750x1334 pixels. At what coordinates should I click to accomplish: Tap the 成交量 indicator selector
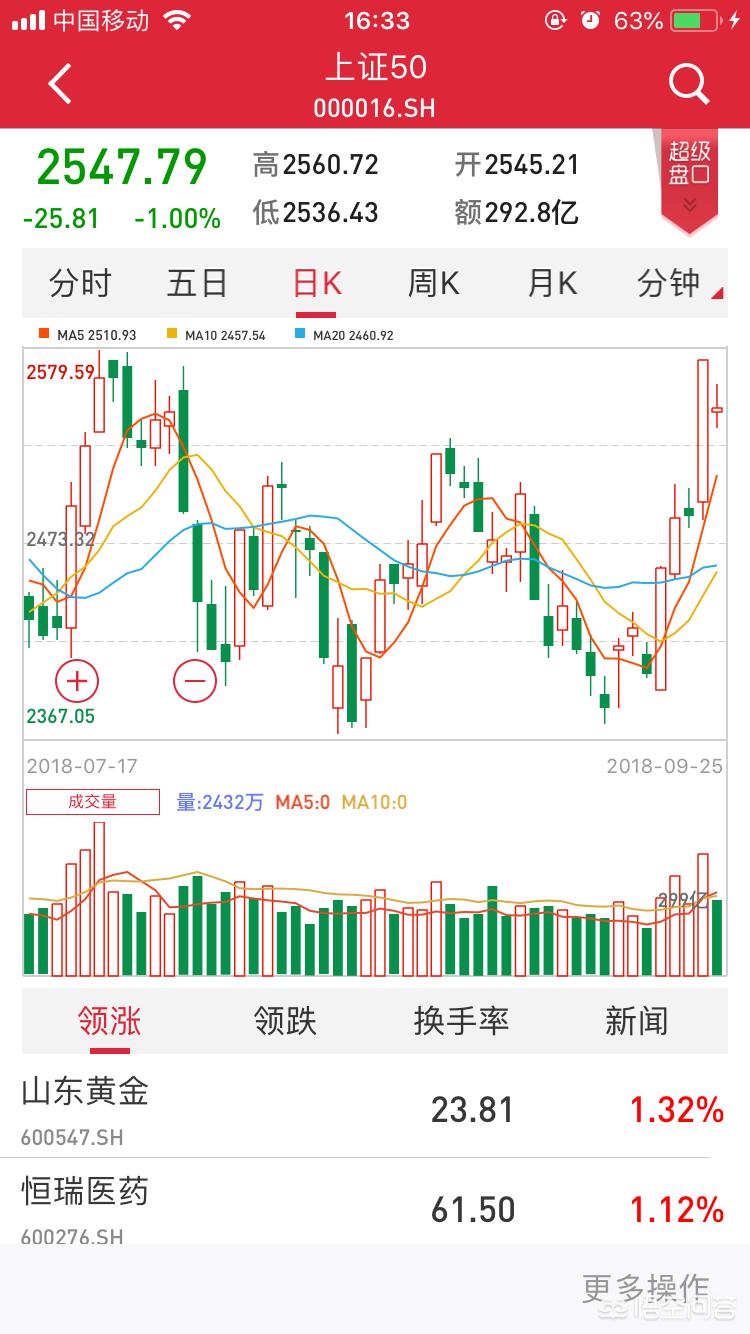coord(93,802)
